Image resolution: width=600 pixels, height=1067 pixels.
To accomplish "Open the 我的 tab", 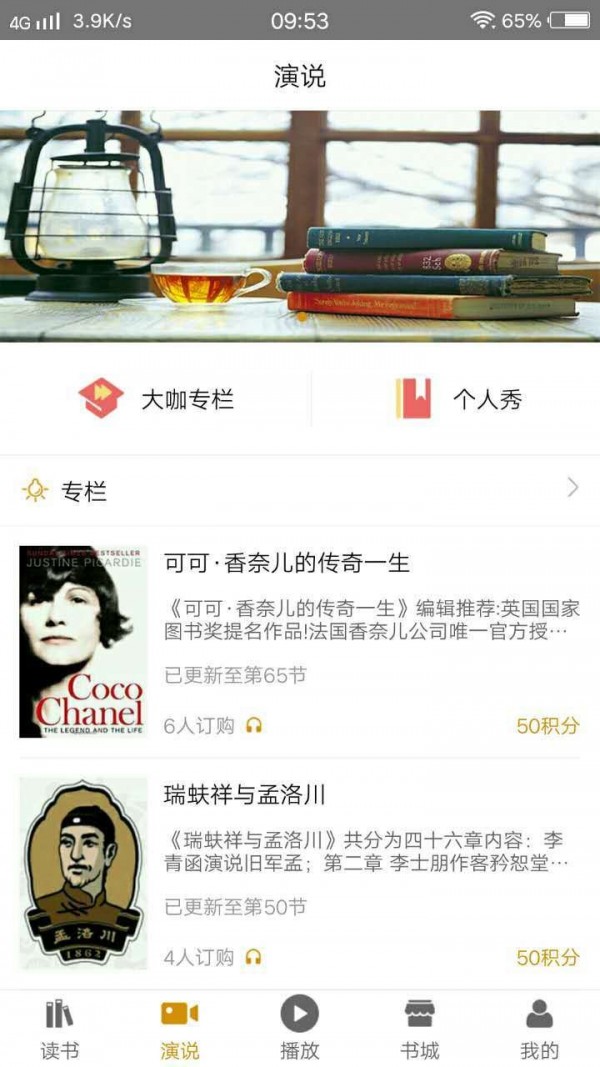I will pyautogui.click(x=539, y=1028).
